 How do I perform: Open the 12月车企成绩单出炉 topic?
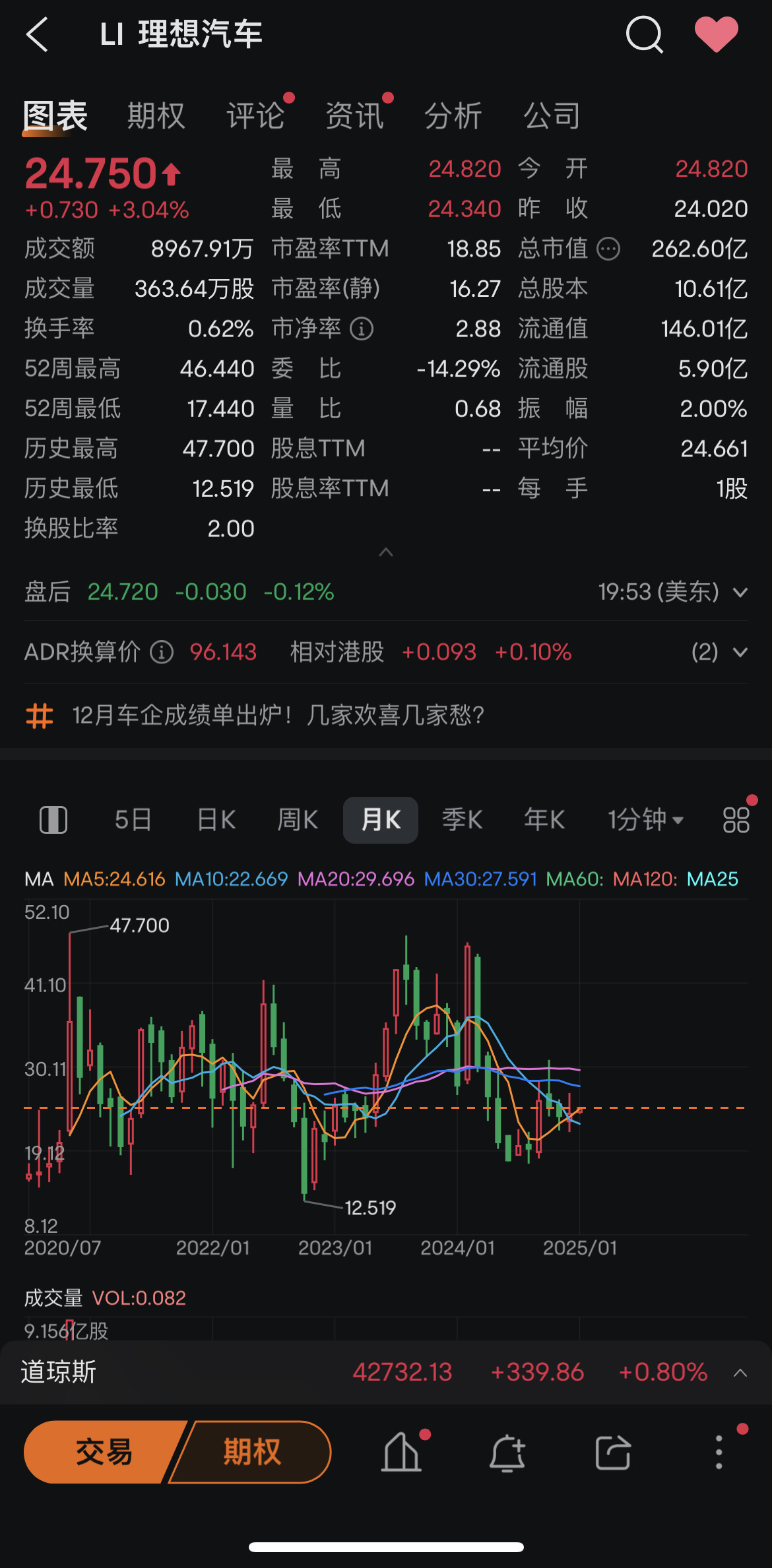tap(277, 716)
